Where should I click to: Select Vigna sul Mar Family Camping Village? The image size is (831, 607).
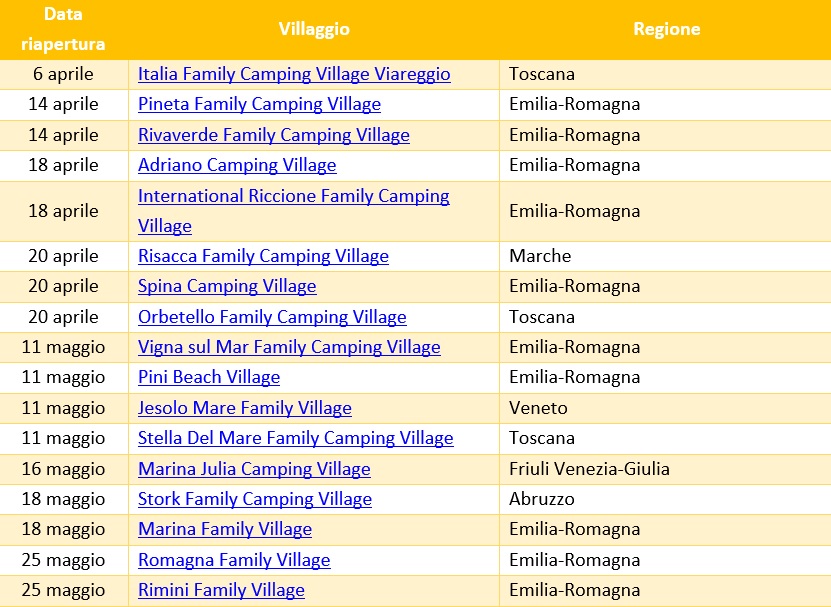click(289, 347)
